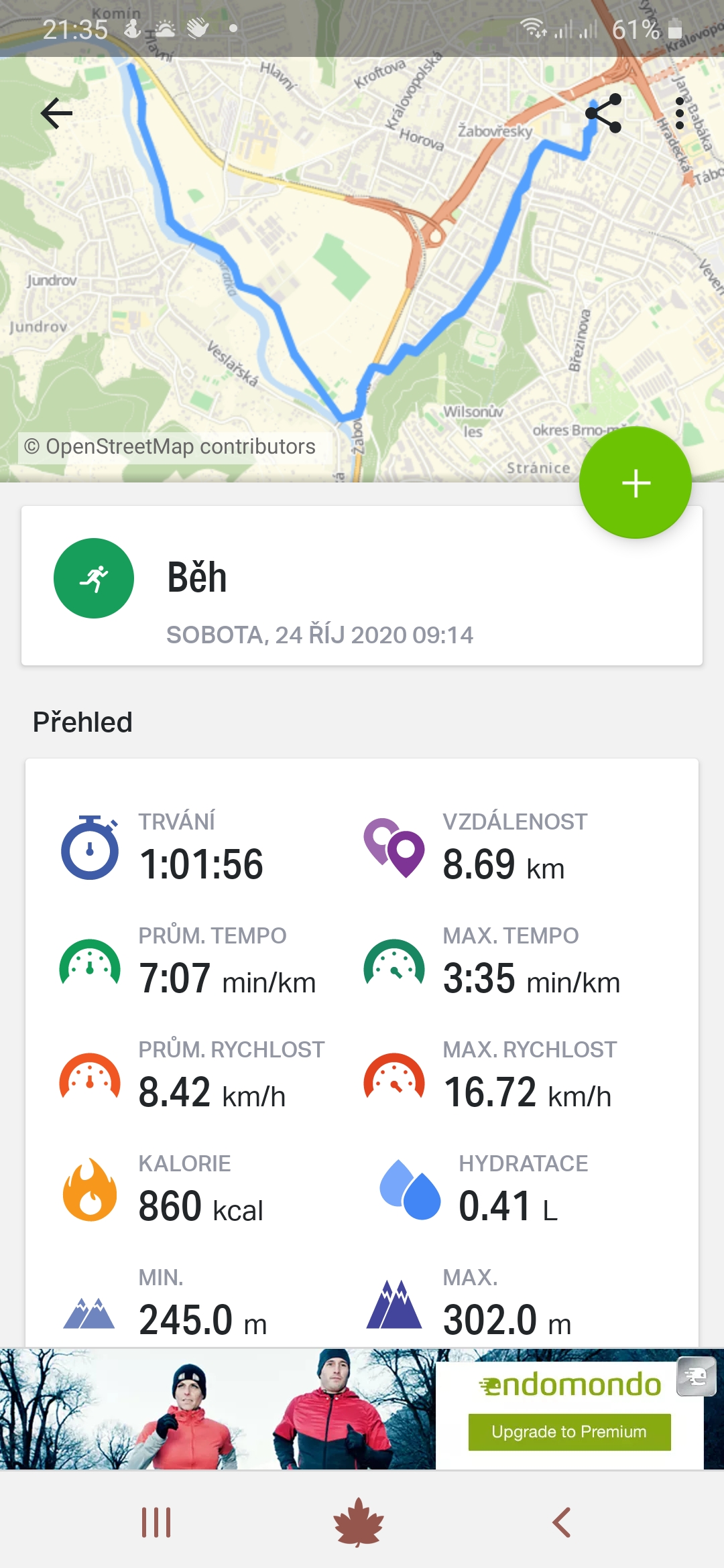The width and height of the screenshot is (724, 1568).
Task: Tap Upgrade to Premium button
Action: [x=569, y=1432]
